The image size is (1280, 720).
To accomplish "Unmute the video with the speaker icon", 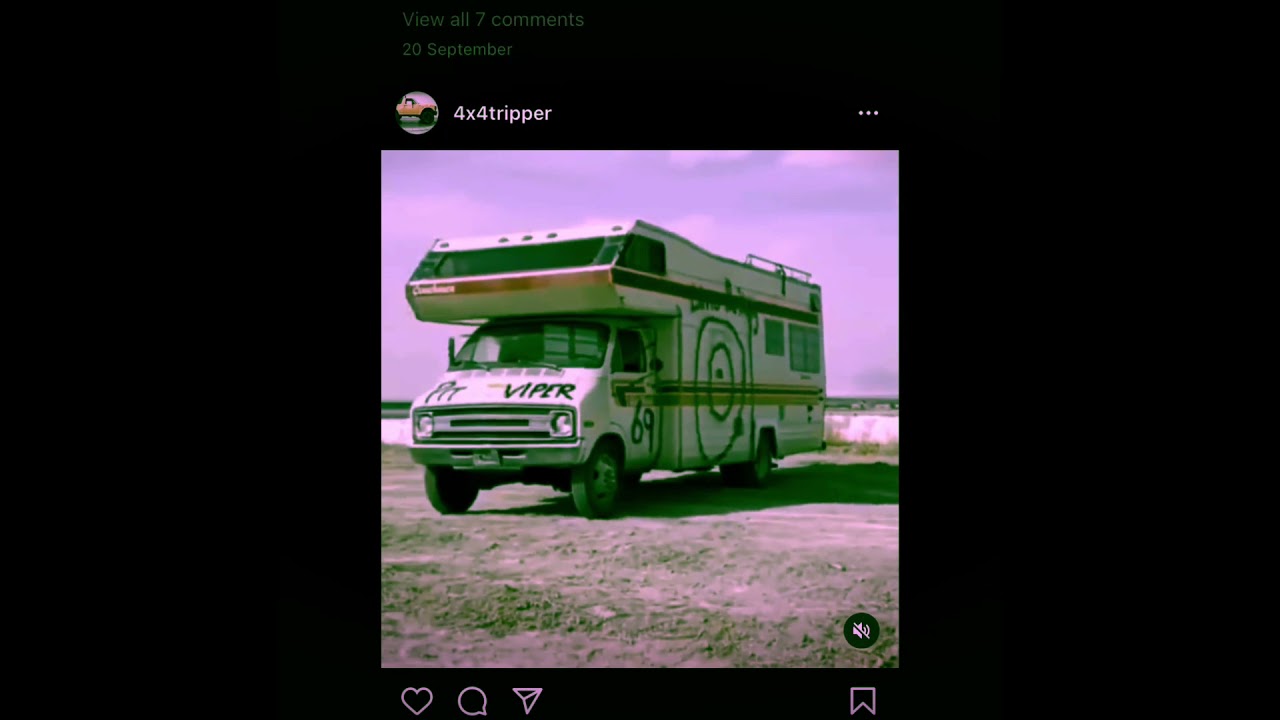I will 861,630.
